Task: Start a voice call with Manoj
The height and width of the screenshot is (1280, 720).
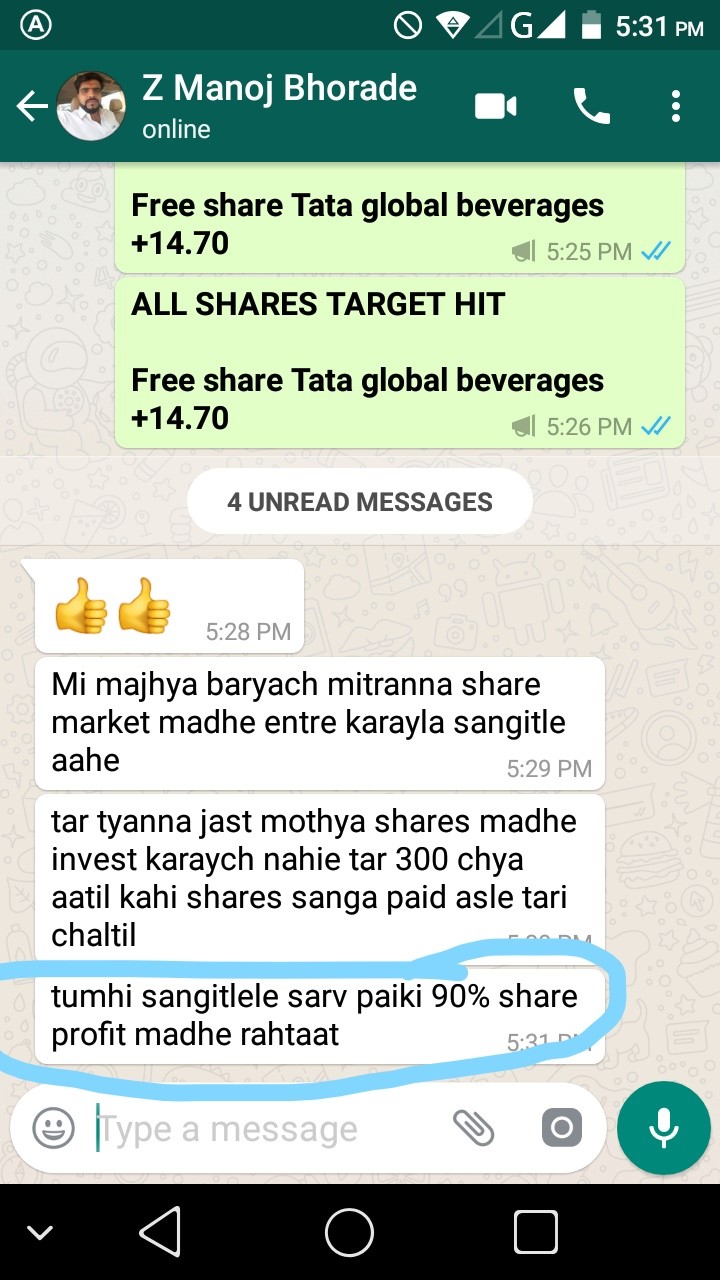Action: point(591,106)
